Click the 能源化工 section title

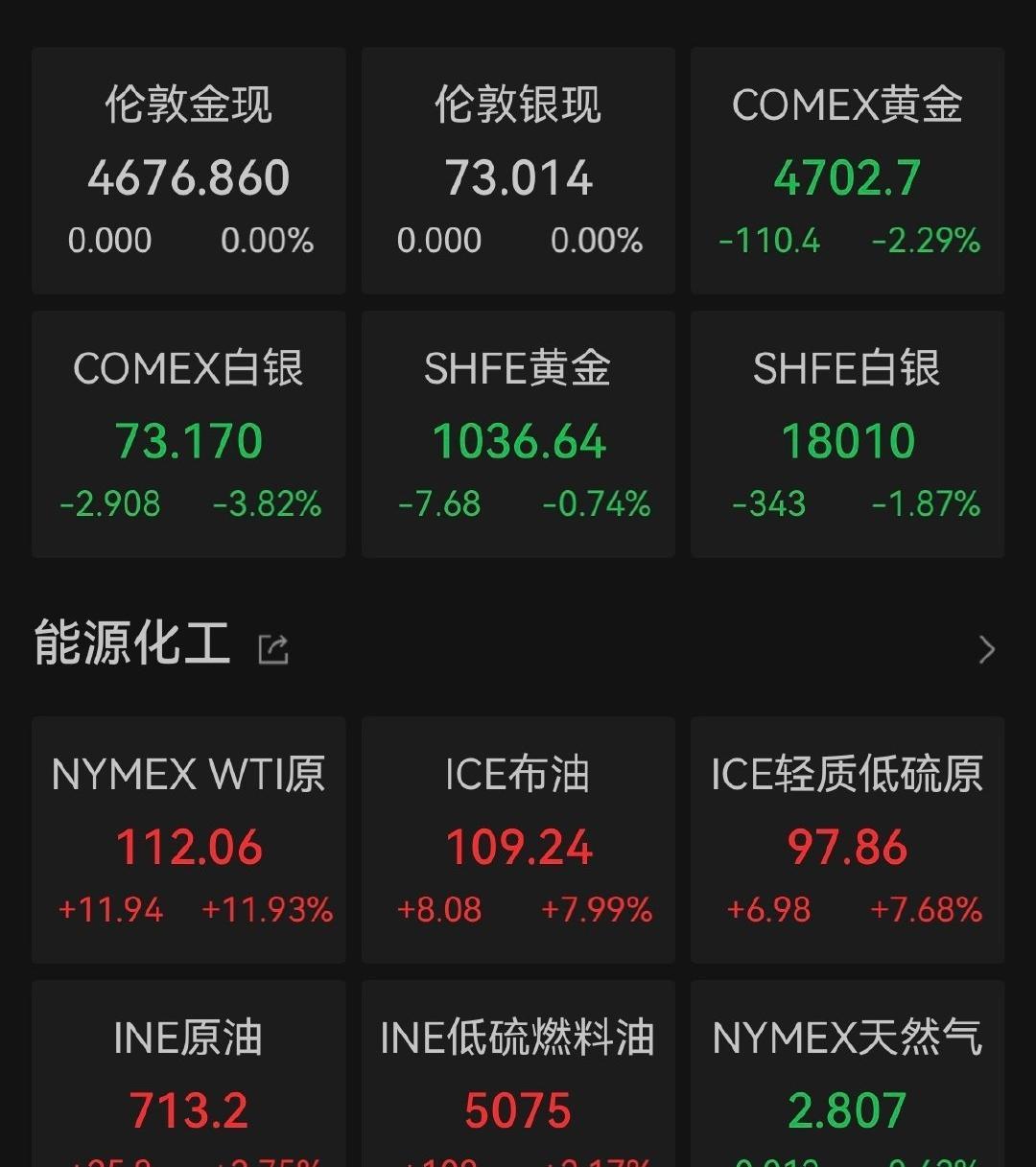131,644
